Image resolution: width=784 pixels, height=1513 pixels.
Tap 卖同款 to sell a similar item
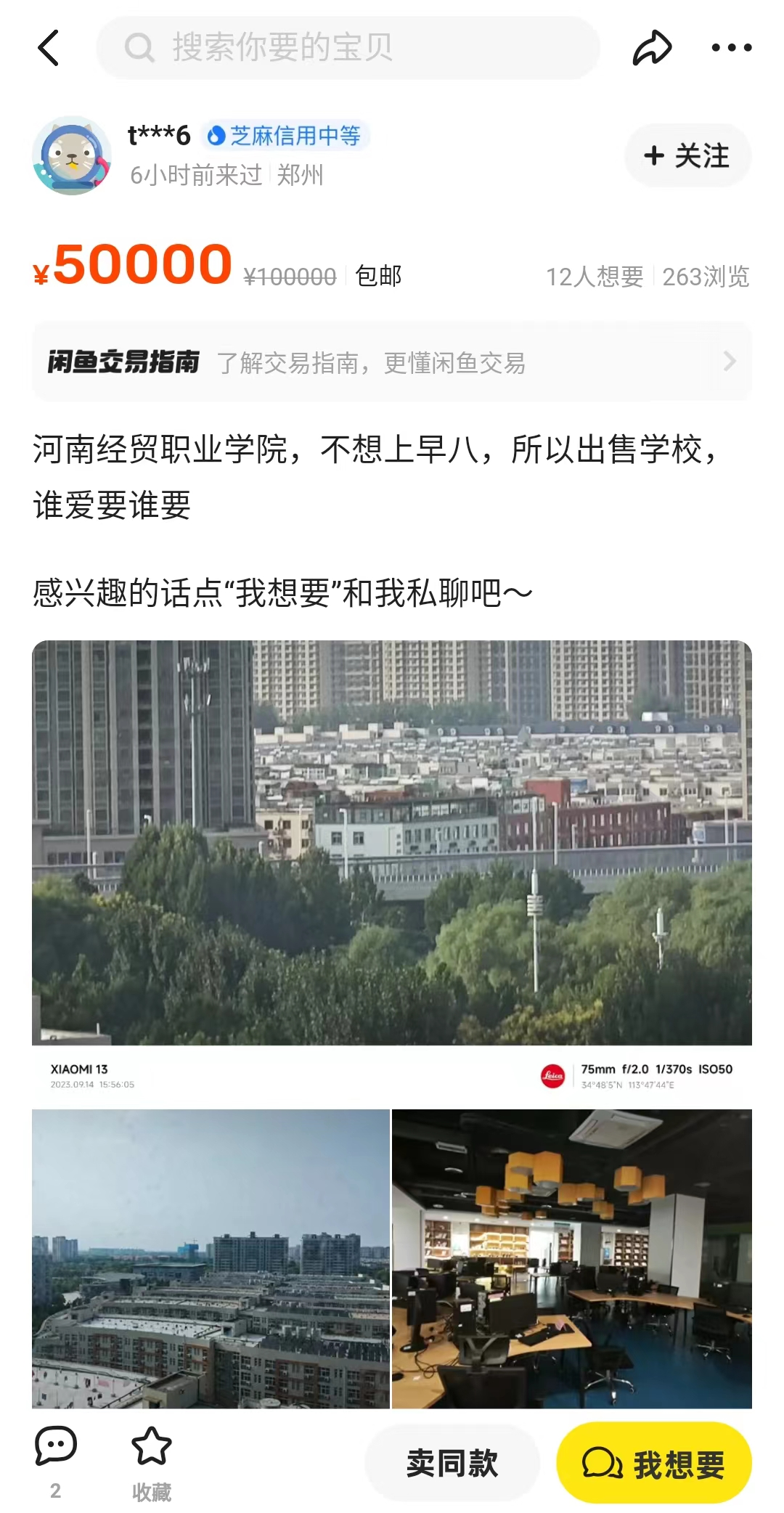pyautogui.click(x=452, y=1463)
